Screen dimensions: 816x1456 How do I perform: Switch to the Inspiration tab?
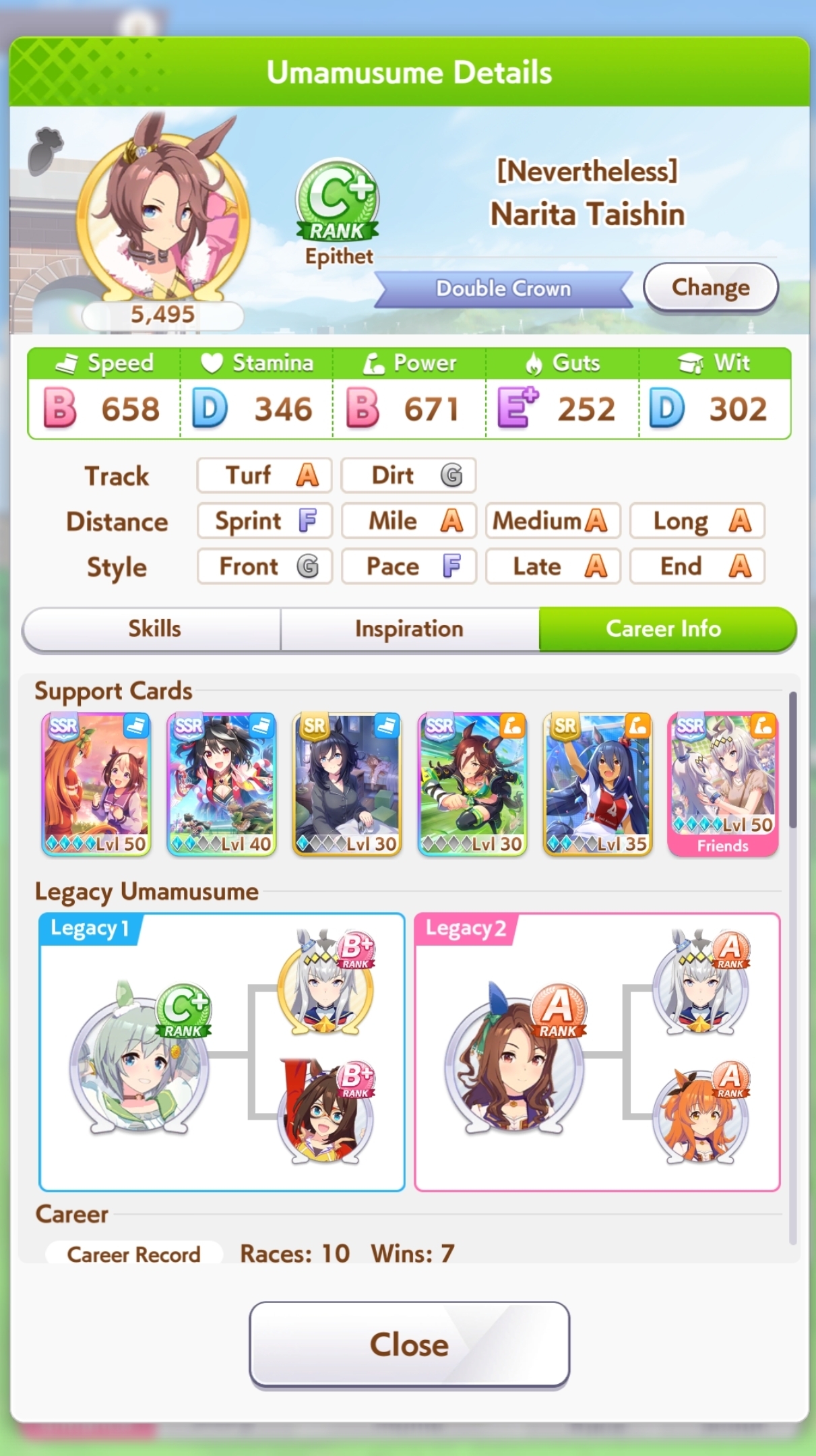410,629
